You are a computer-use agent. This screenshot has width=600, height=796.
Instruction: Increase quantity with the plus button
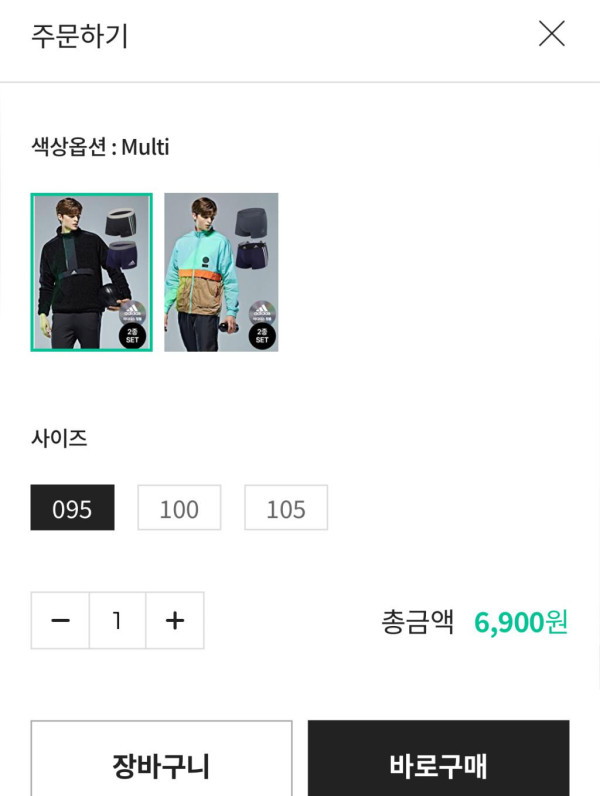pos(175,621)
